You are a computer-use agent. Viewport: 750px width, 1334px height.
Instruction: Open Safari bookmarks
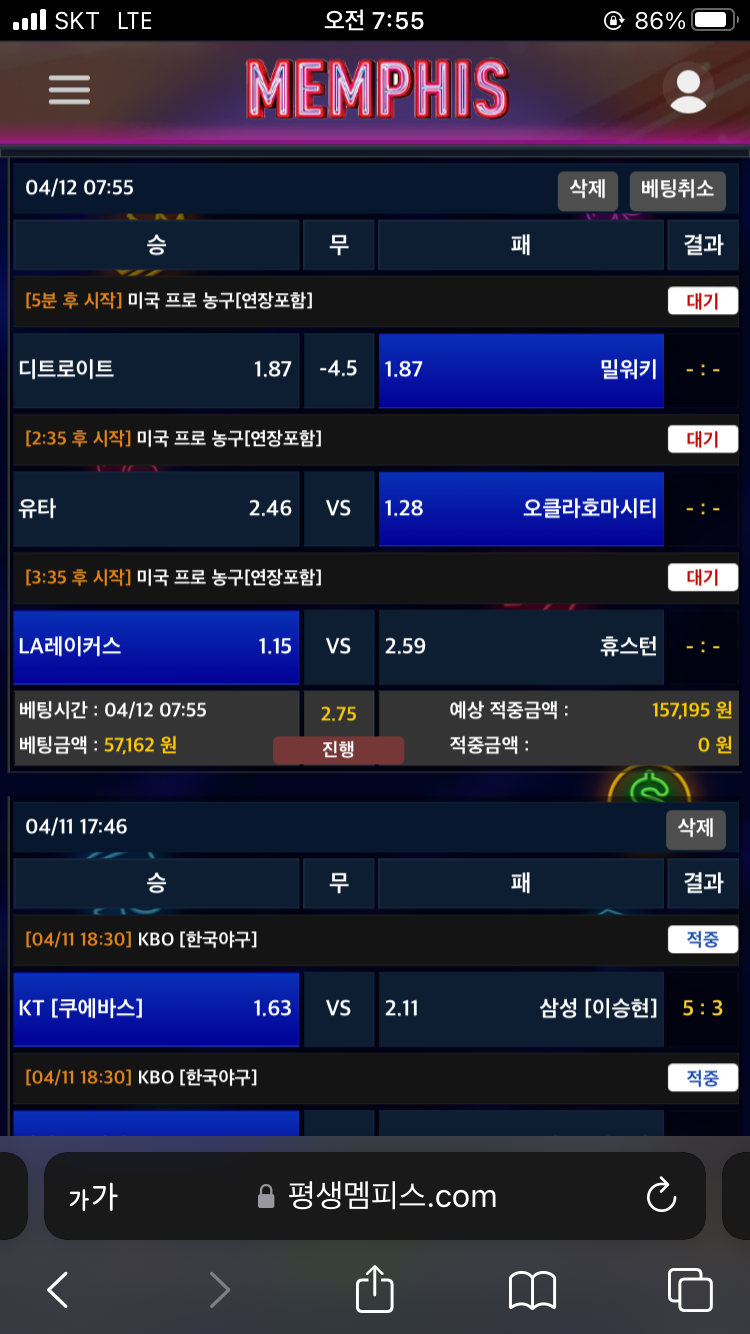click(x=532, y=1290)
